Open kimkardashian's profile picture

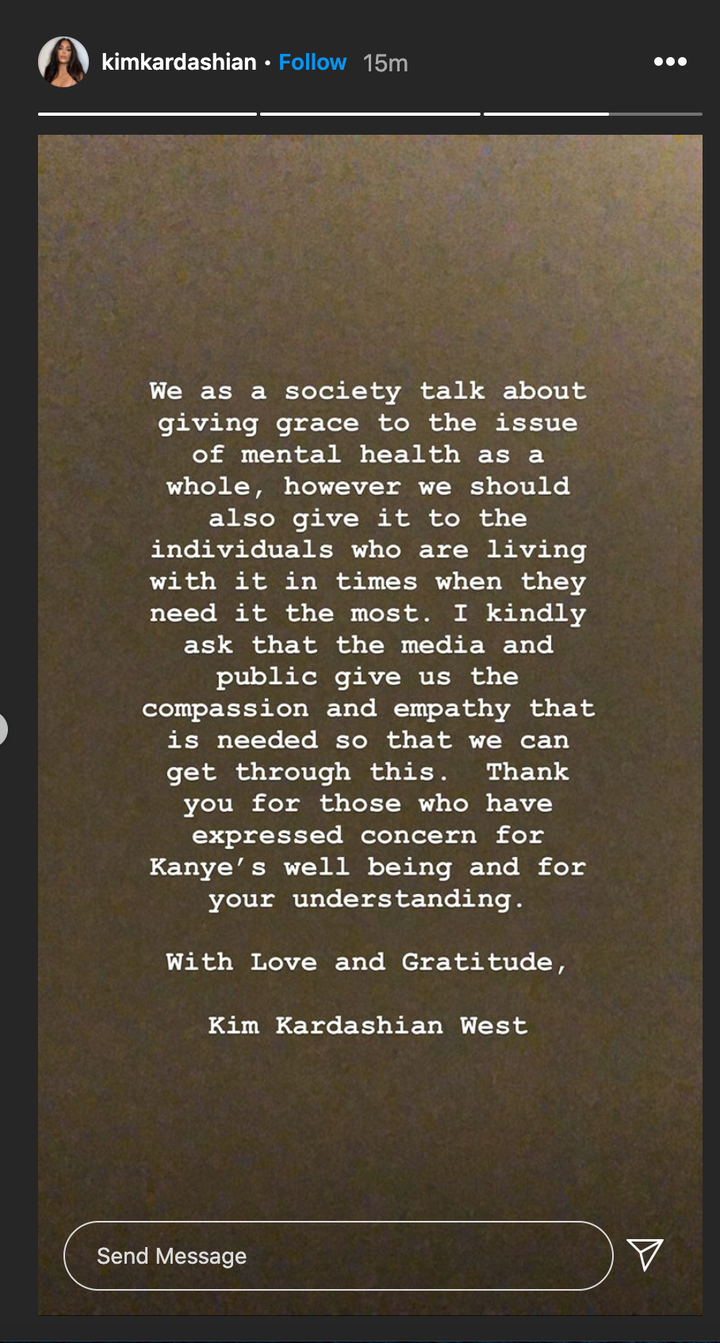[63, 62]
